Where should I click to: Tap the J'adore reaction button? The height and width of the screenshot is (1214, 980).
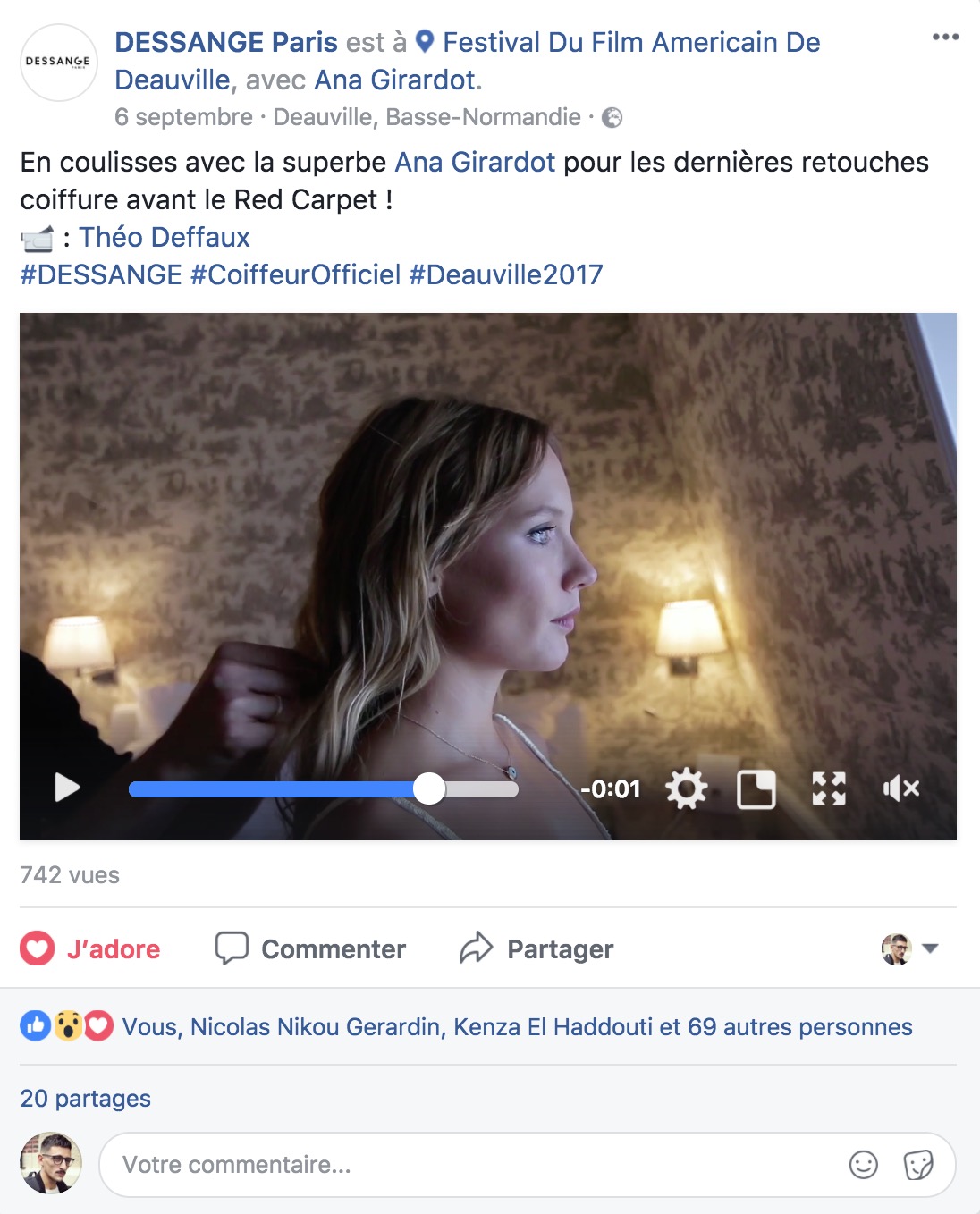point(91,948)
